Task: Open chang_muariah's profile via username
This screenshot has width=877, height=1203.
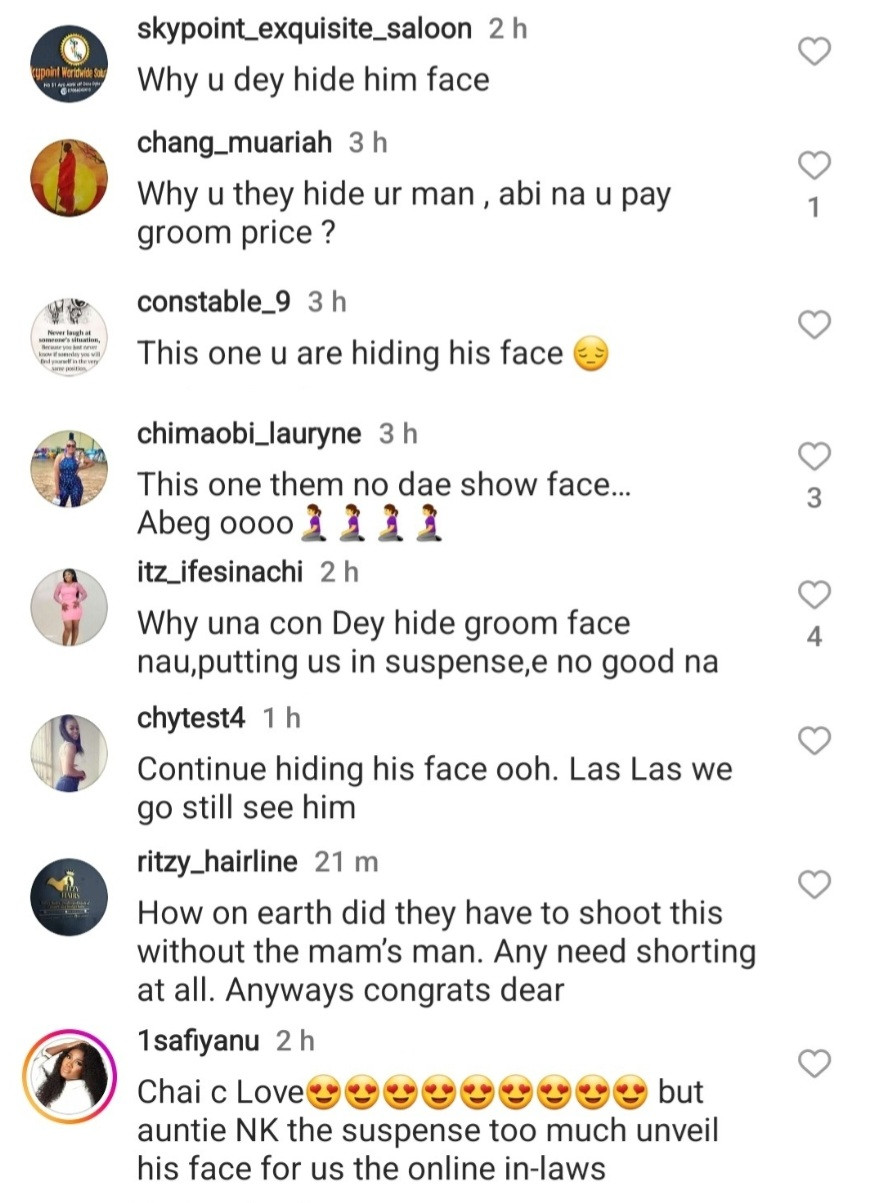Action: coord(234,144)
